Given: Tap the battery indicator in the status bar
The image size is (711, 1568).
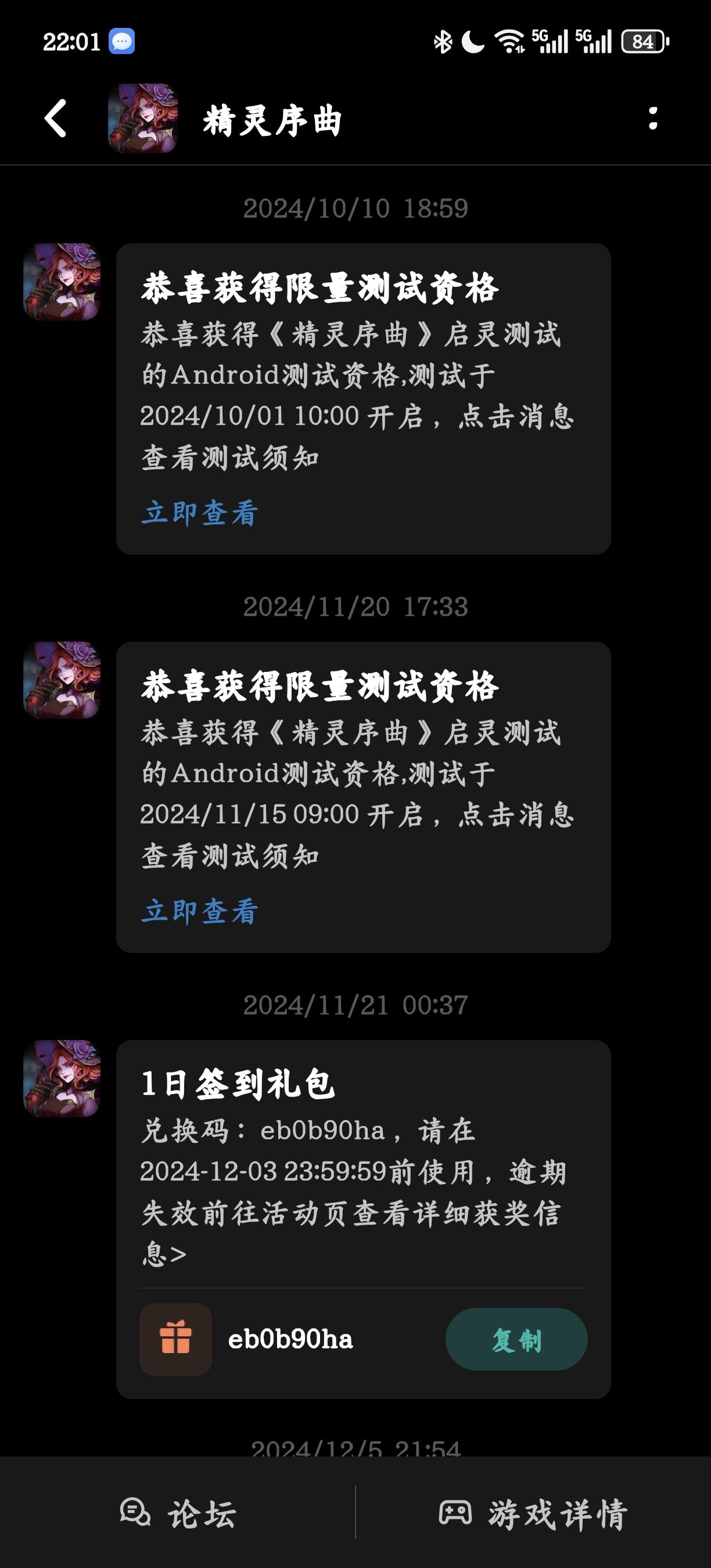Looking at the screenshot, I should [x=643, y=42].
